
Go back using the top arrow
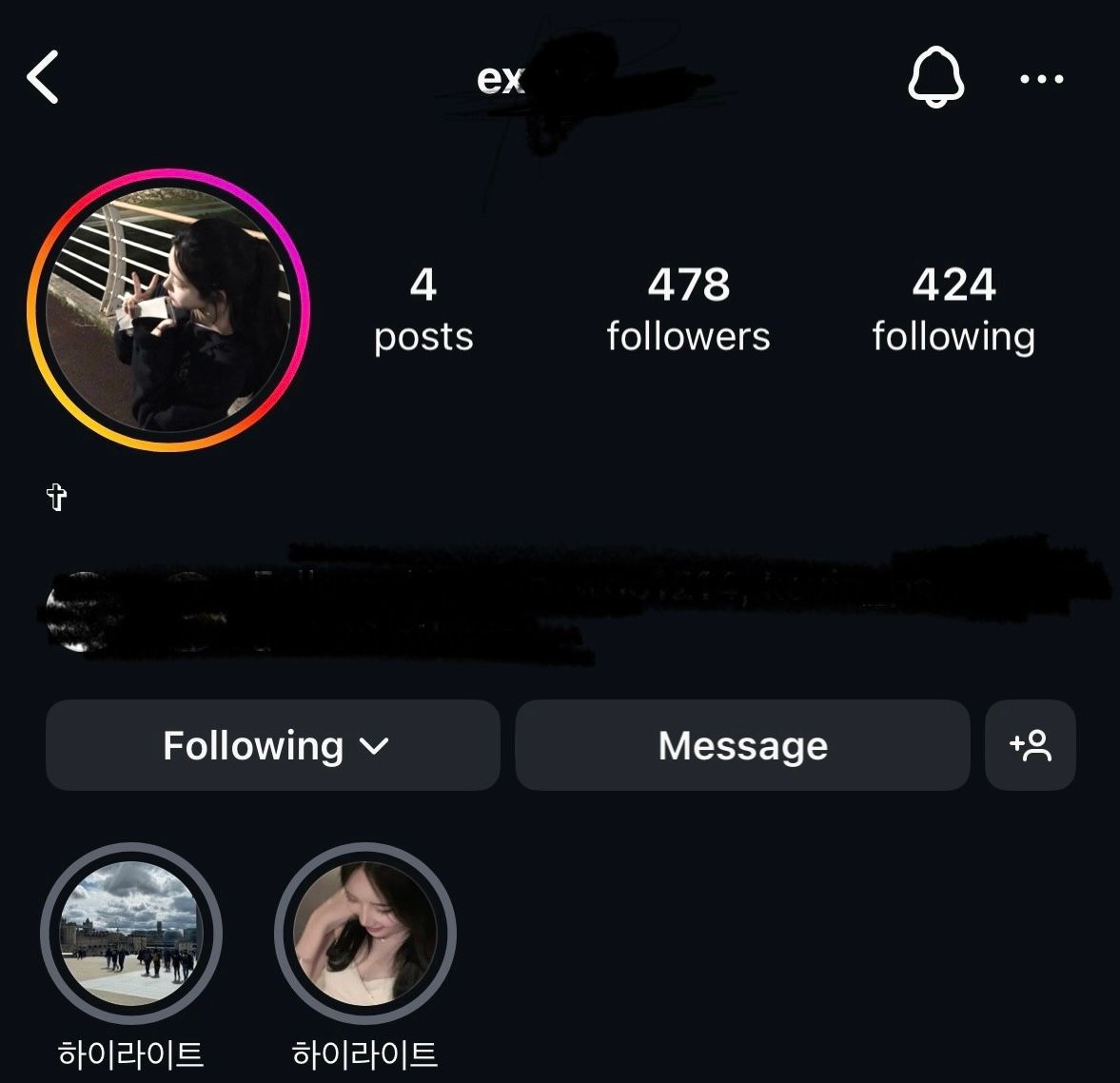click(43, 77)
